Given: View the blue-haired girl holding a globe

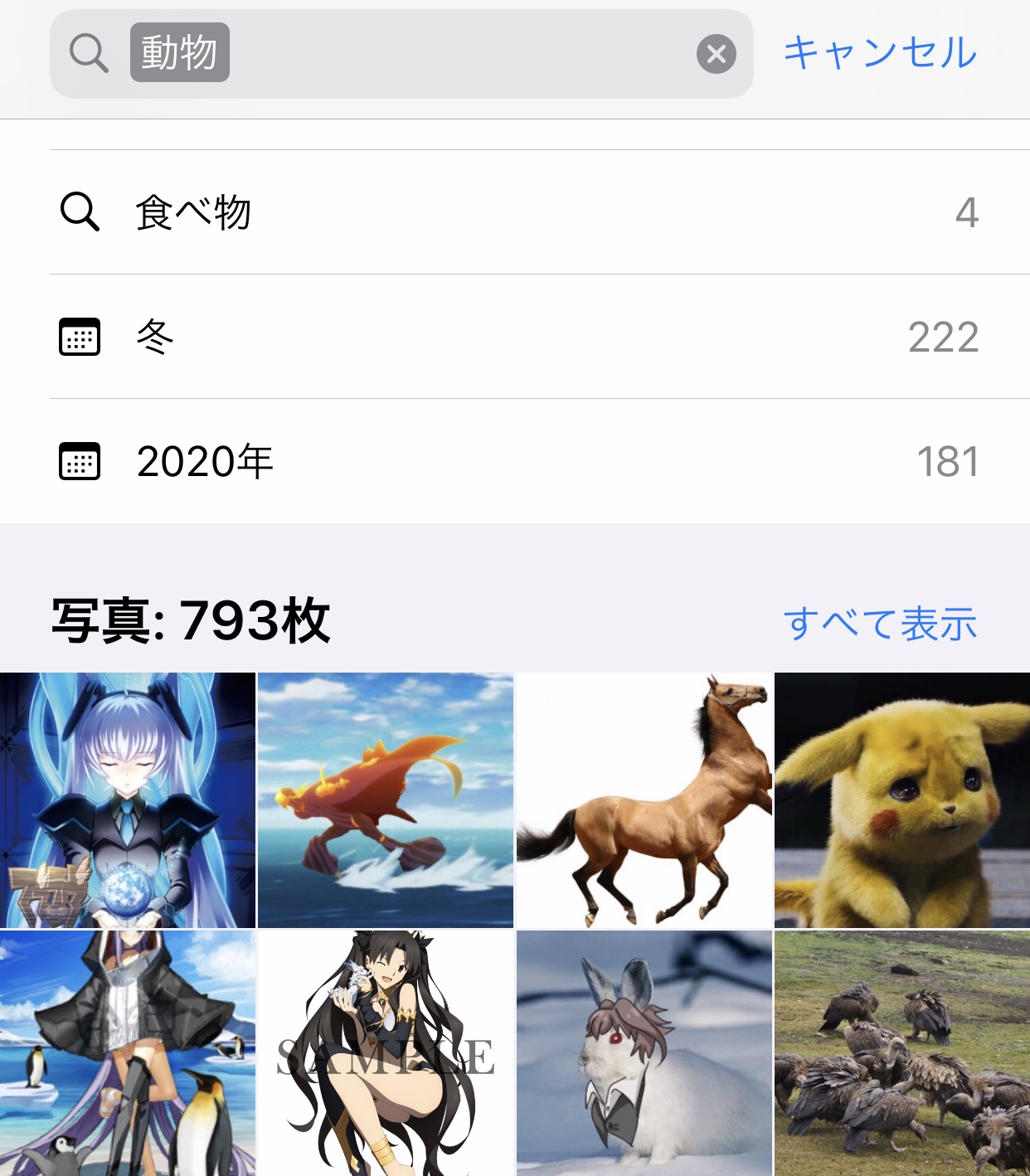Looking at the screenshot, I should (128, 799).
